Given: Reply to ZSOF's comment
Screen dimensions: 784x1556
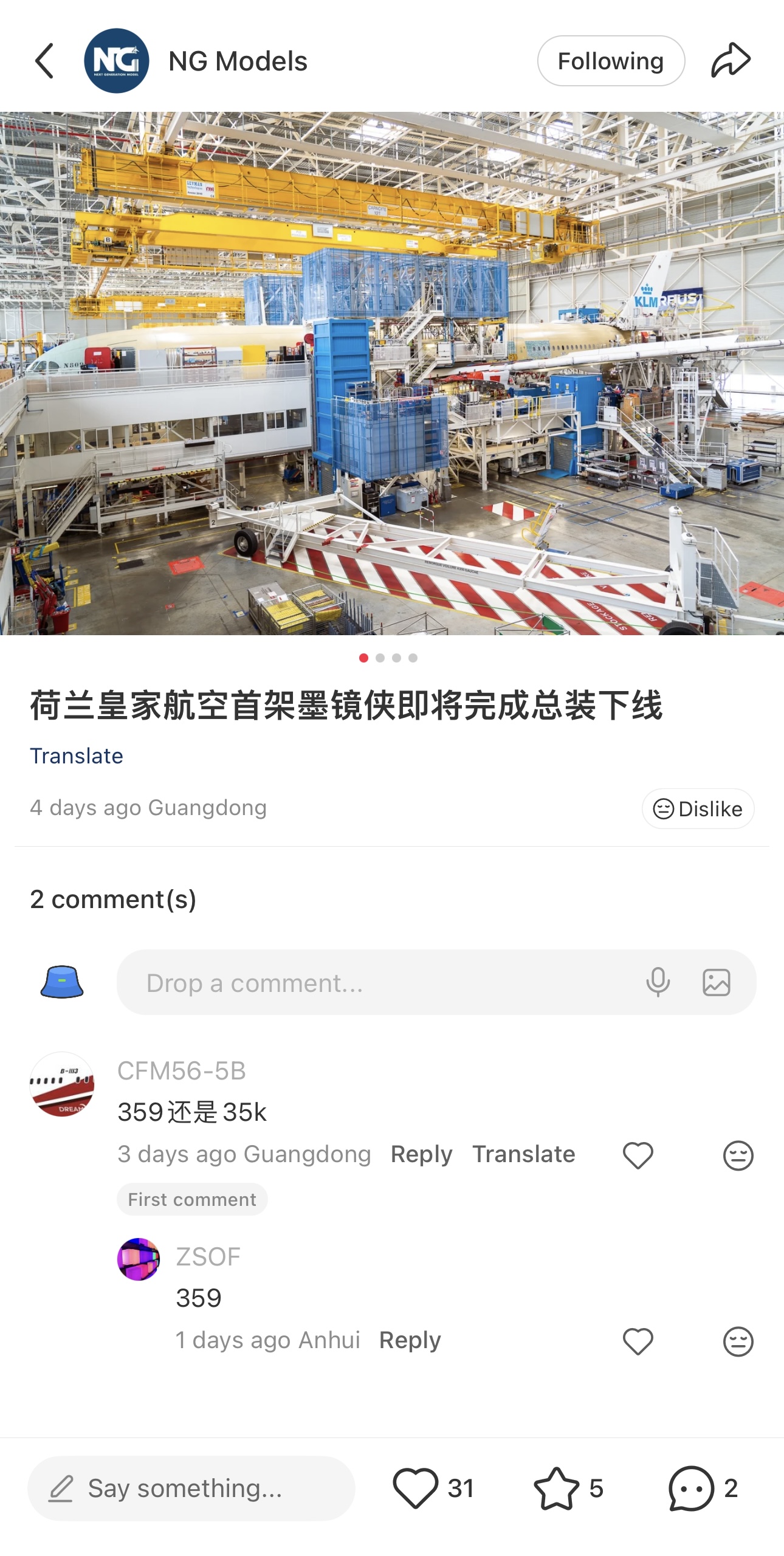Looking at the screenshot, I should click(x=410, y=1340).
